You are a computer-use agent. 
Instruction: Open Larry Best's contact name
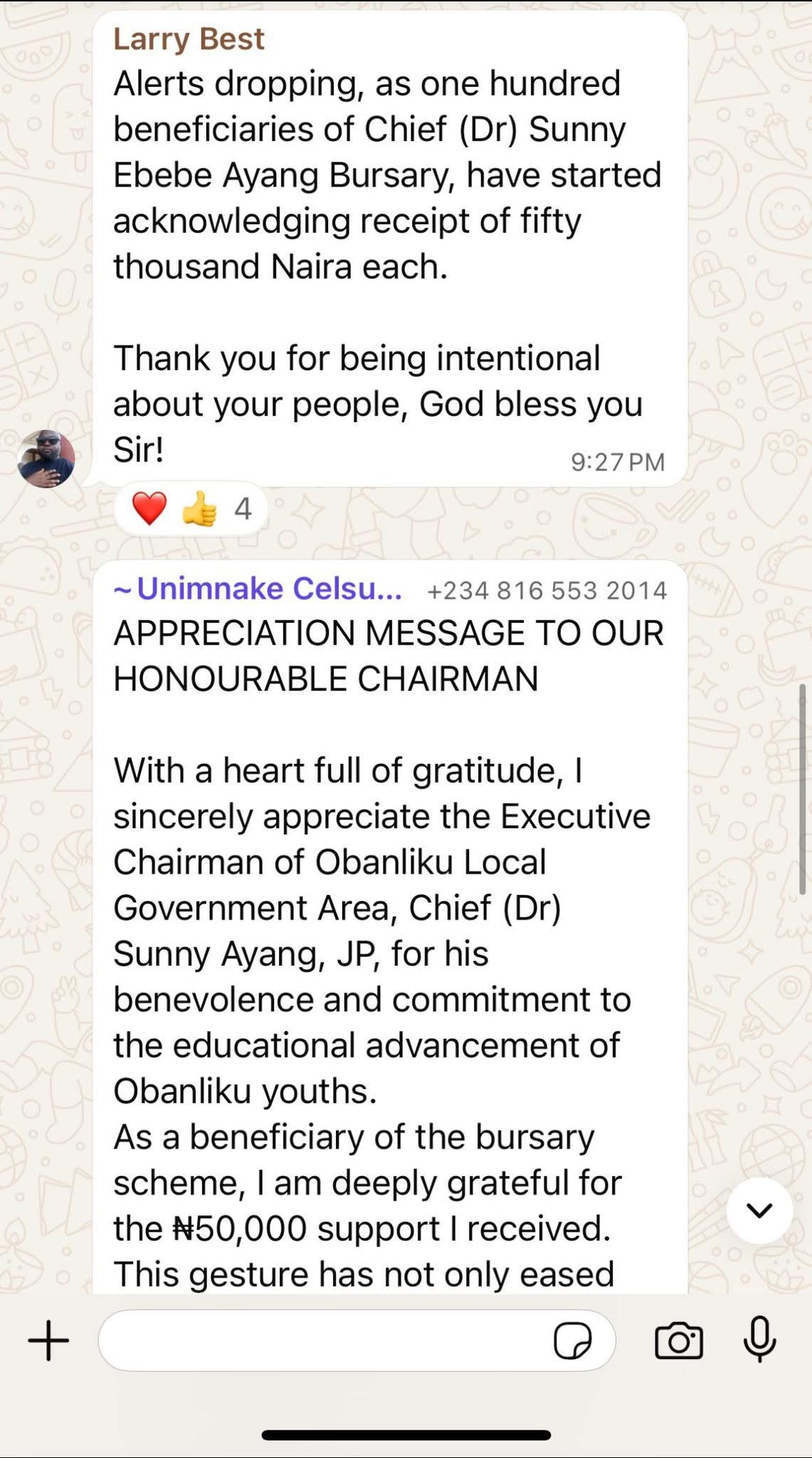(189, 39)
